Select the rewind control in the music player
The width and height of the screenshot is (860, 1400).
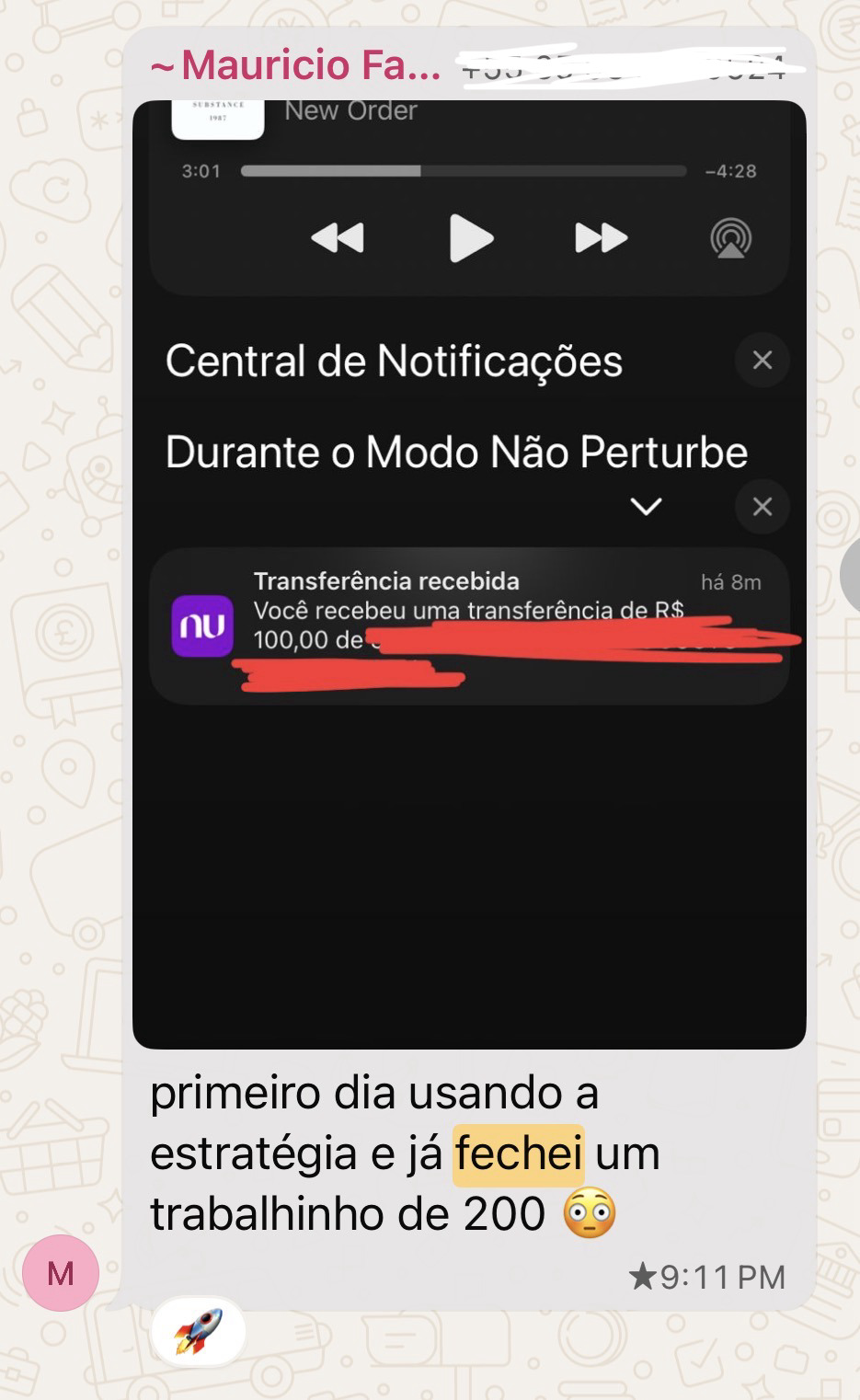pyautogui.click(x=338, y=237)
